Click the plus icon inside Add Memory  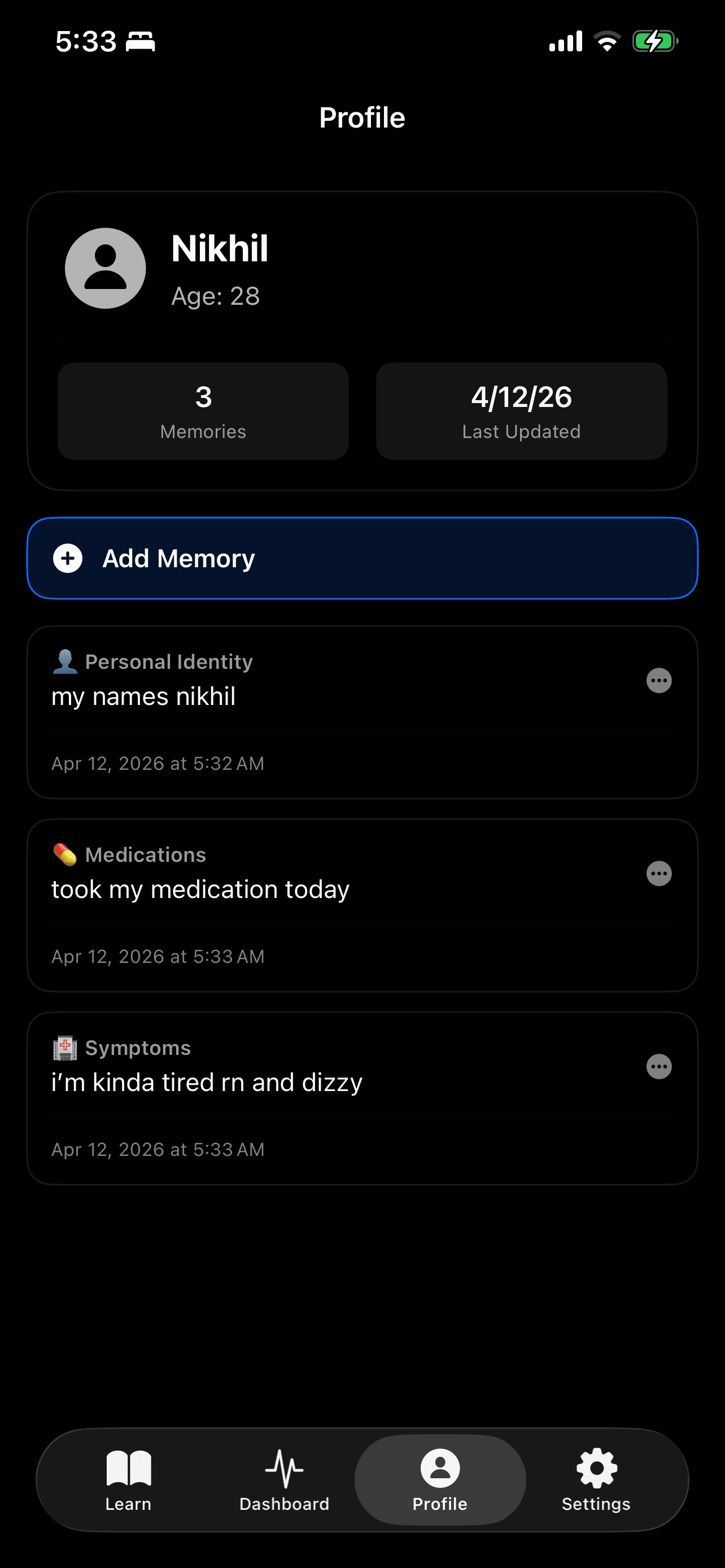[67, 558]
